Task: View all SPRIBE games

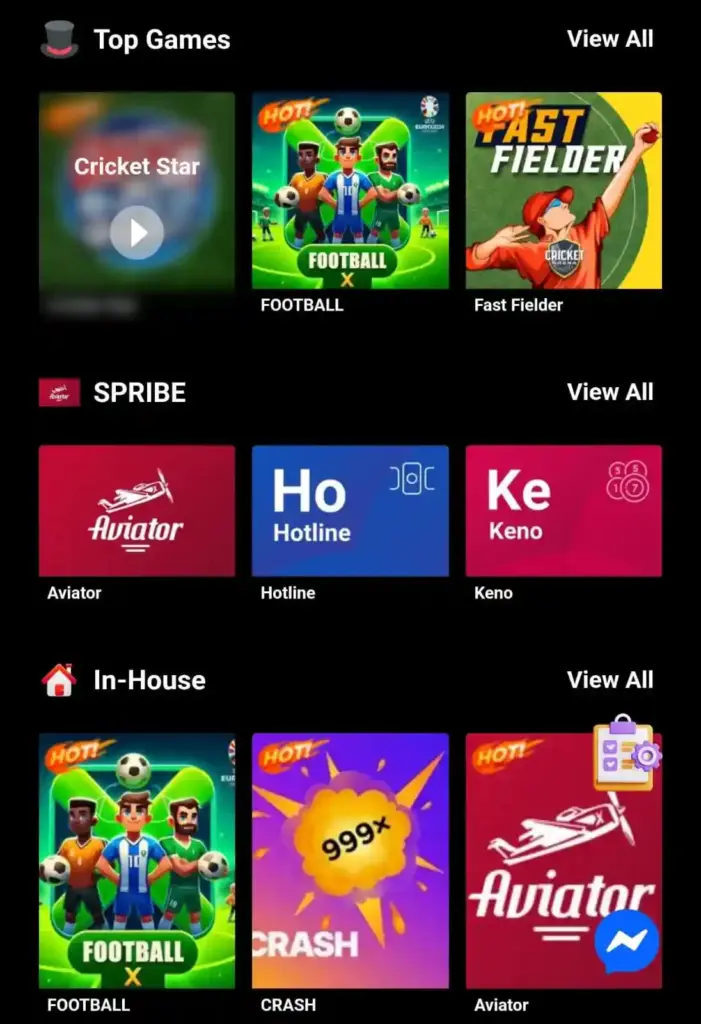Action: pos(610,392)
